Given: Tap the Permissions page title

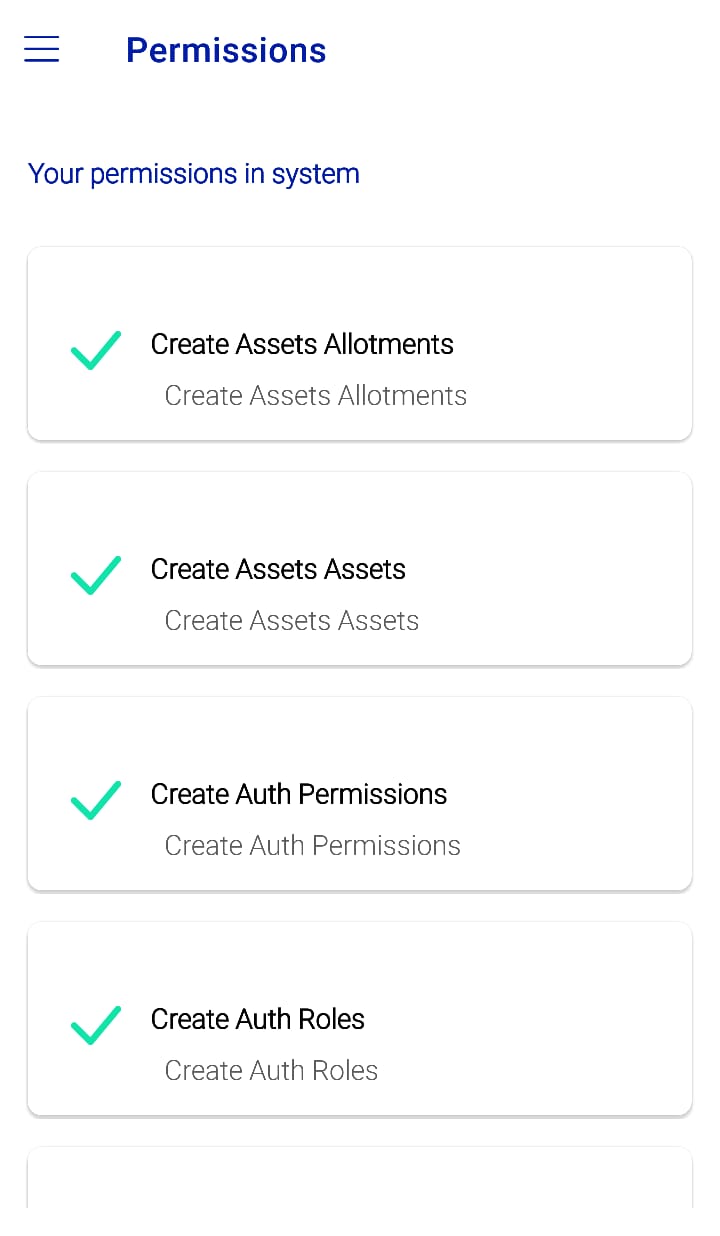Looking at the screenshot, I should (x=226, y=50).
